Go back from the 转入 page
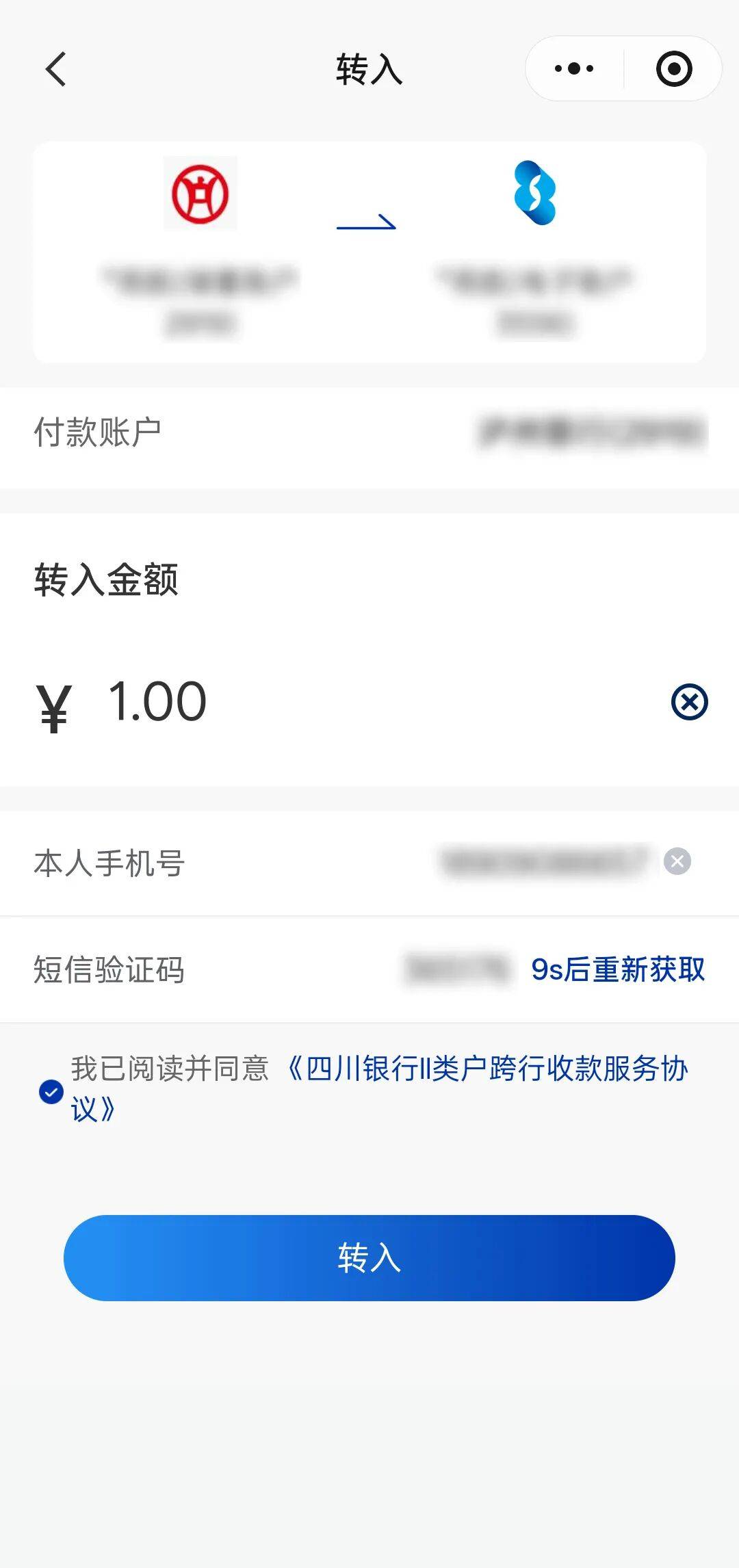The width and height of the screenshot is (739, 1568). pyautogui.click(x=56, y=69)
